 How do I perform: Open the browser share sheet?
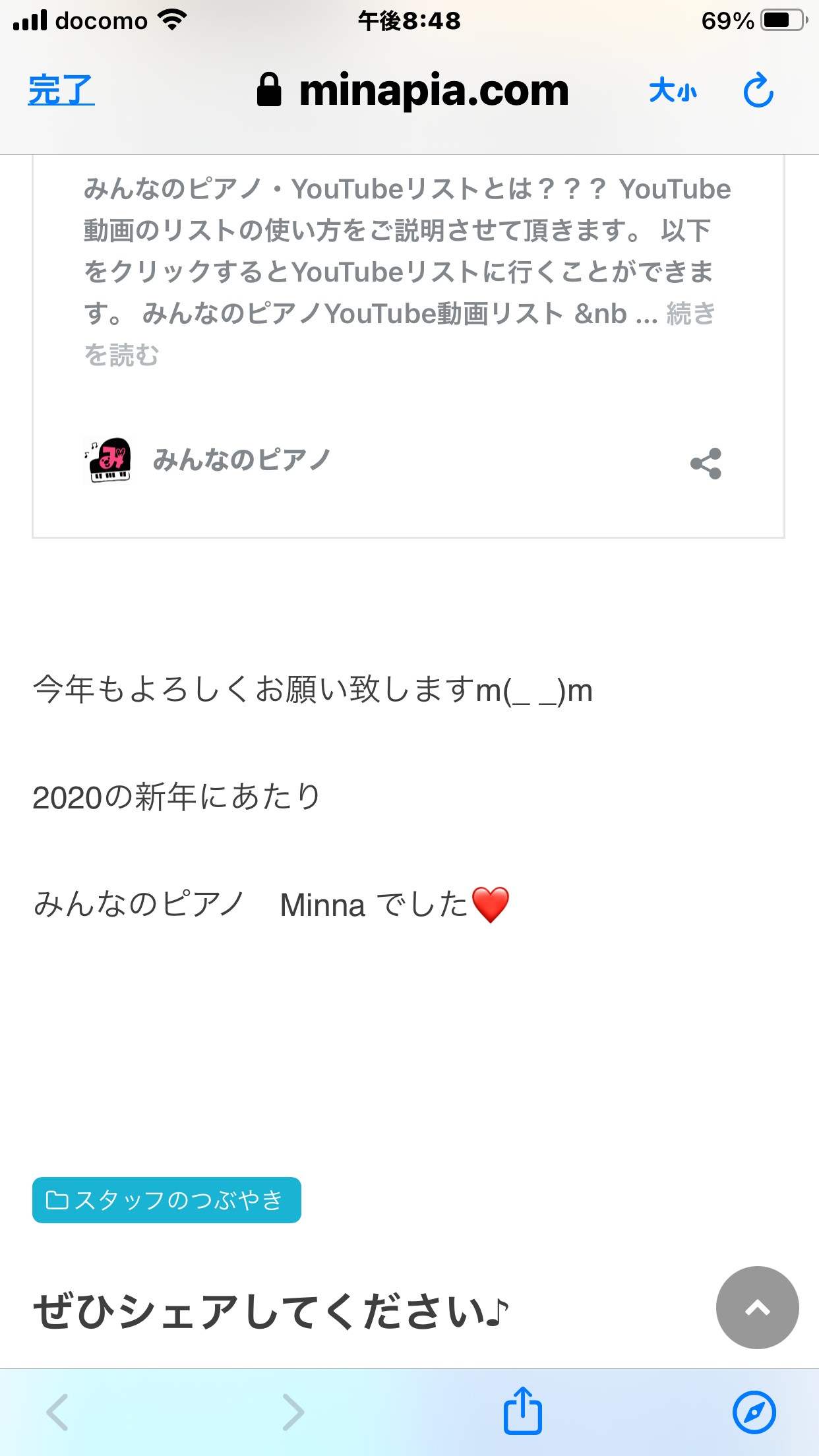pos(523,1410)
